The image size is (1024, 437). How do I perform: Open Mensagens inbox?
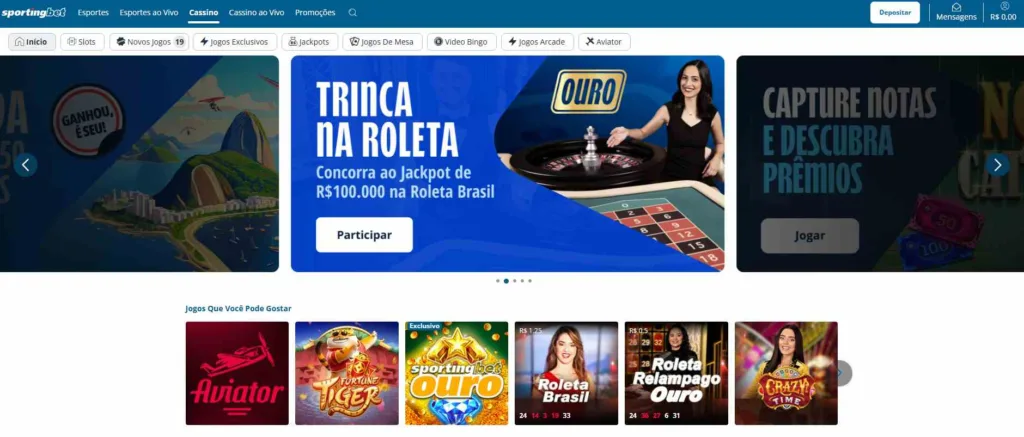tap(956, 12)
